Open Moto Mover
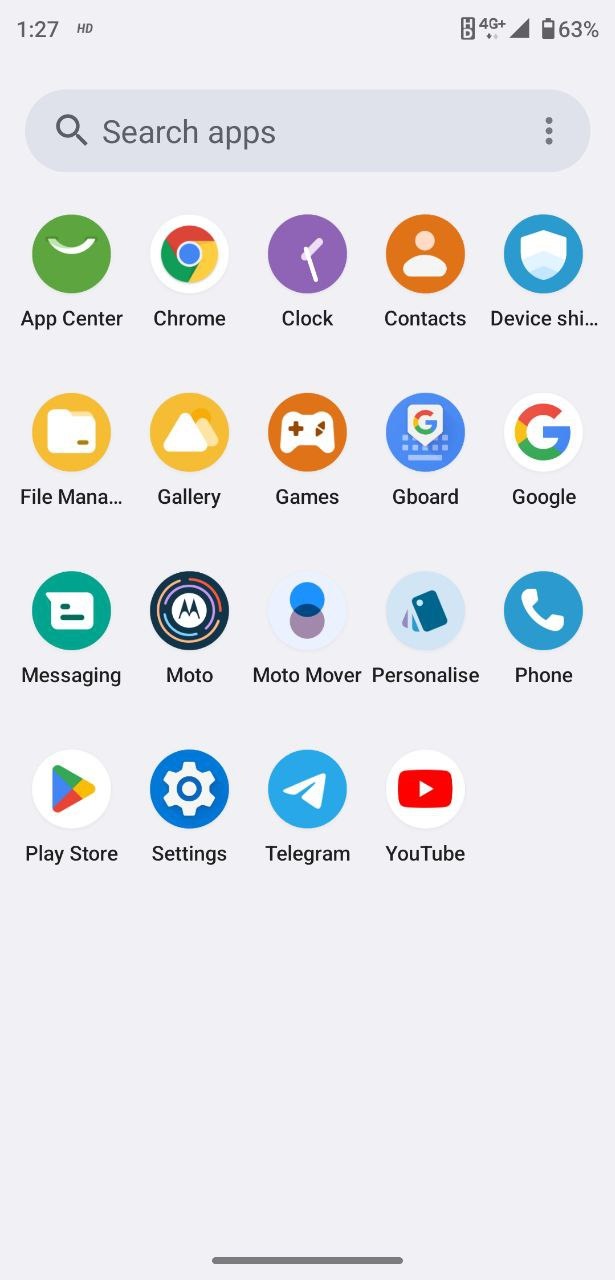Viewport: 615px width, 1280px height. 307,610
